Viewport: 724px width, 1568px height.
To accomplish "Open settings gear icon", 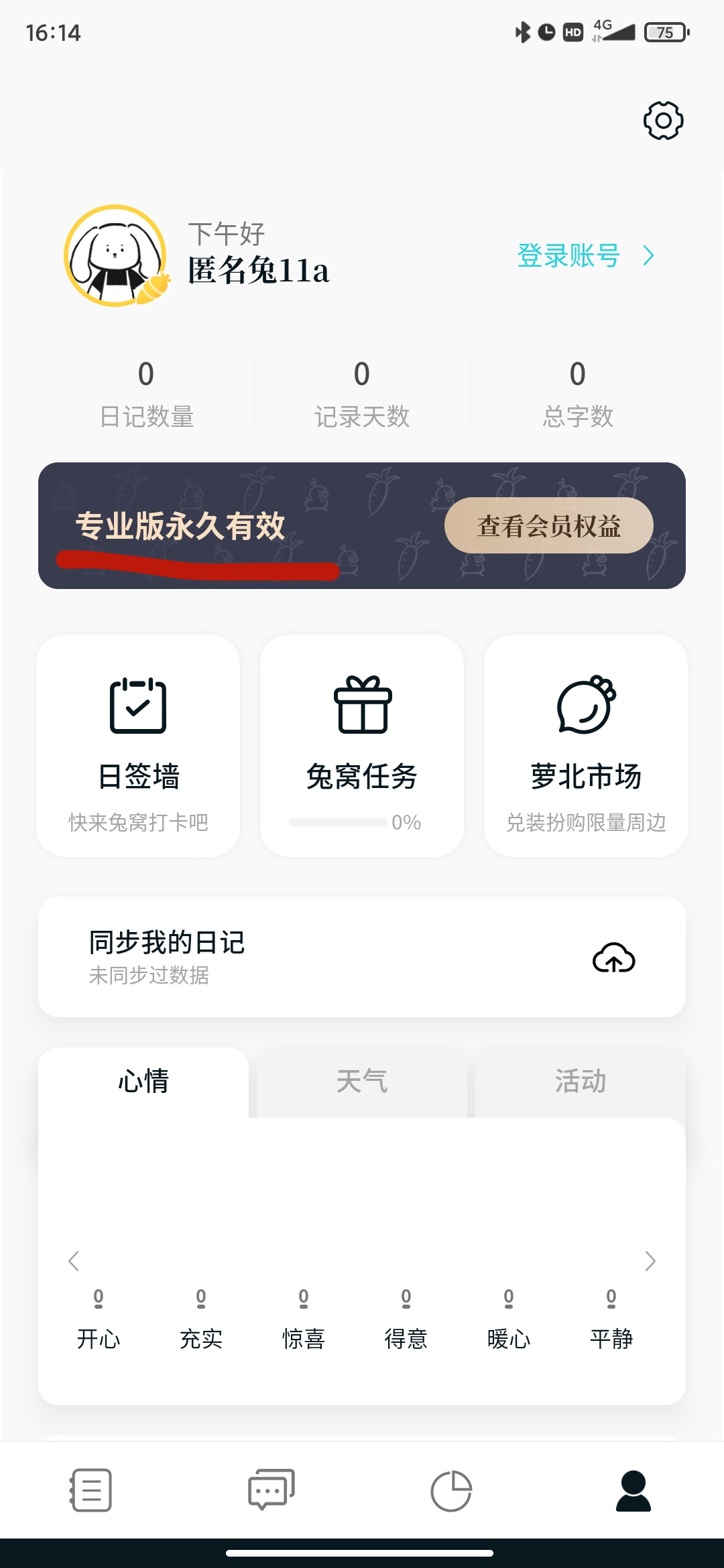I will pyautogui.click(x=663, y=121).
